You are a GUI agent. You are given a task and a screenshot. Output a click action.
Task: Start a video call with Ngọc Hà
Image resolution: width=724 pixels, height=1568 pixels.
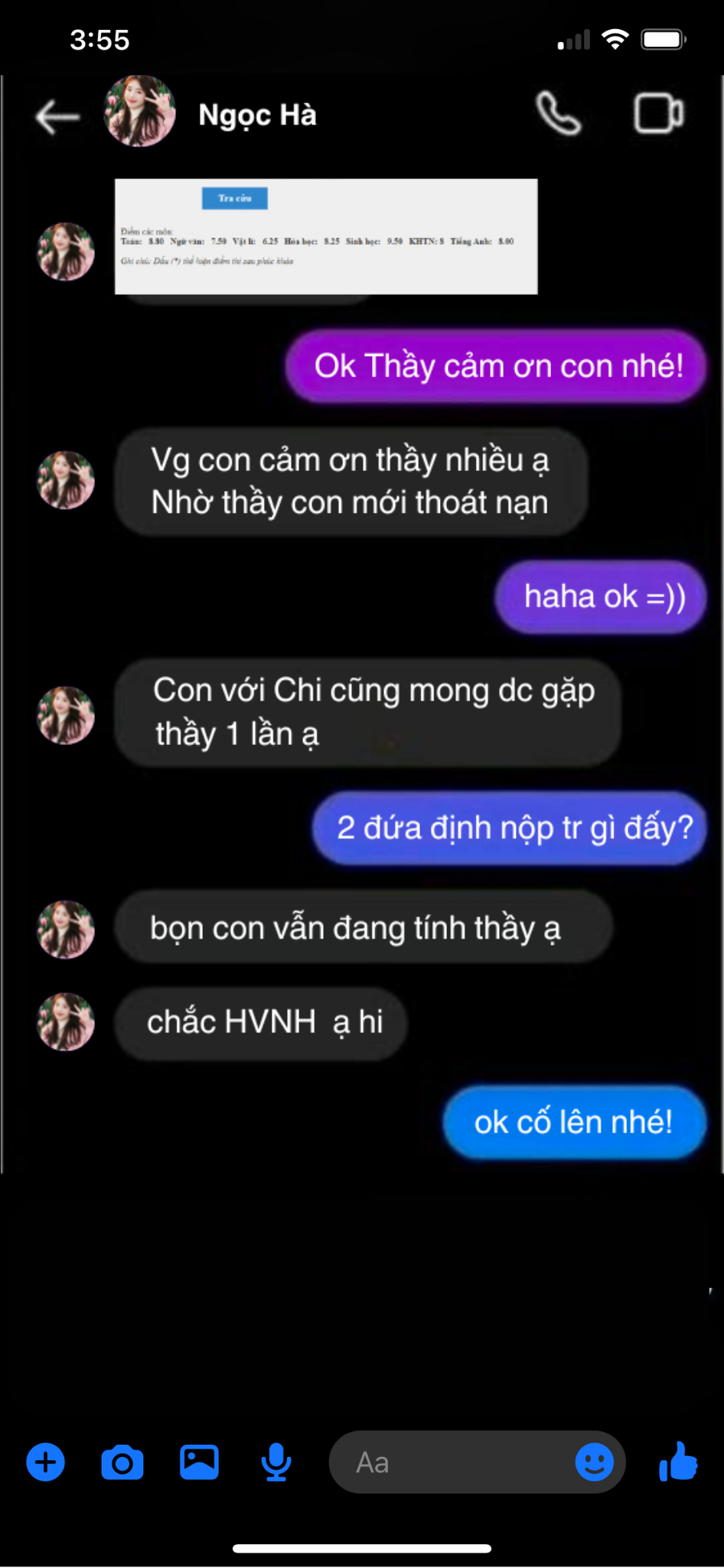658,115
